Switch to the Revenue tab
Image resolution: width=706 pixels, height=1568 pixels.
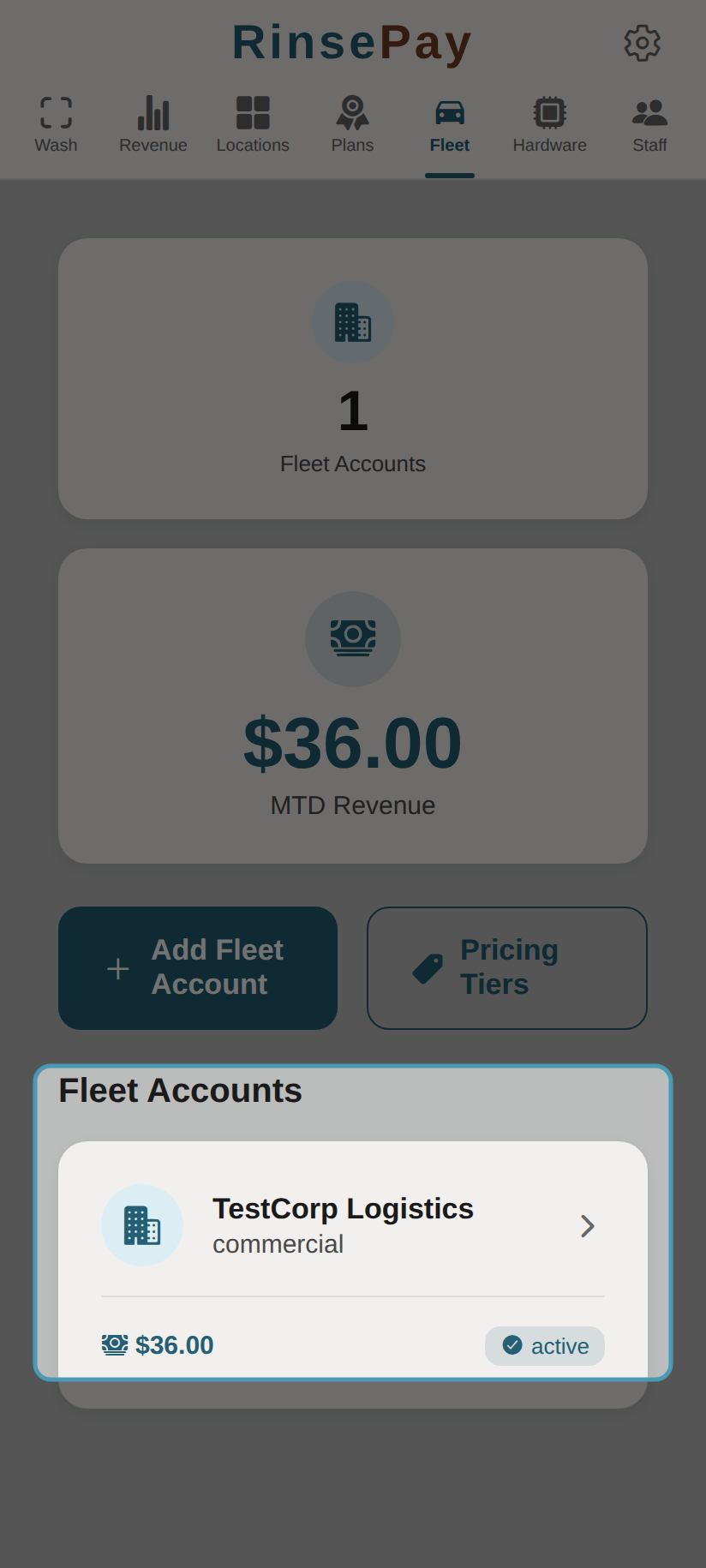[153, 124]
